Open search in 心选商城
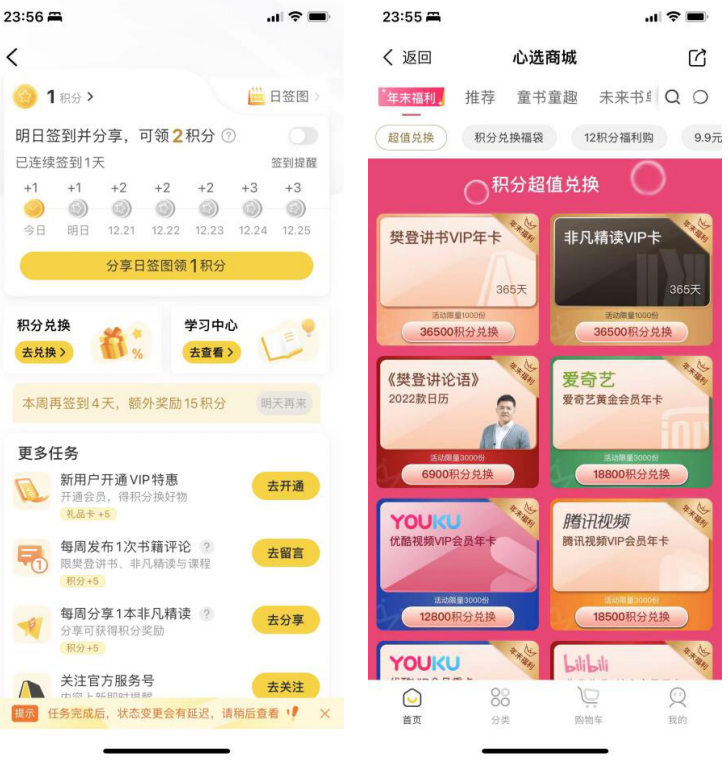Viewport: 728px width, 774px height. pyautogui.click(x=673, y=97)
